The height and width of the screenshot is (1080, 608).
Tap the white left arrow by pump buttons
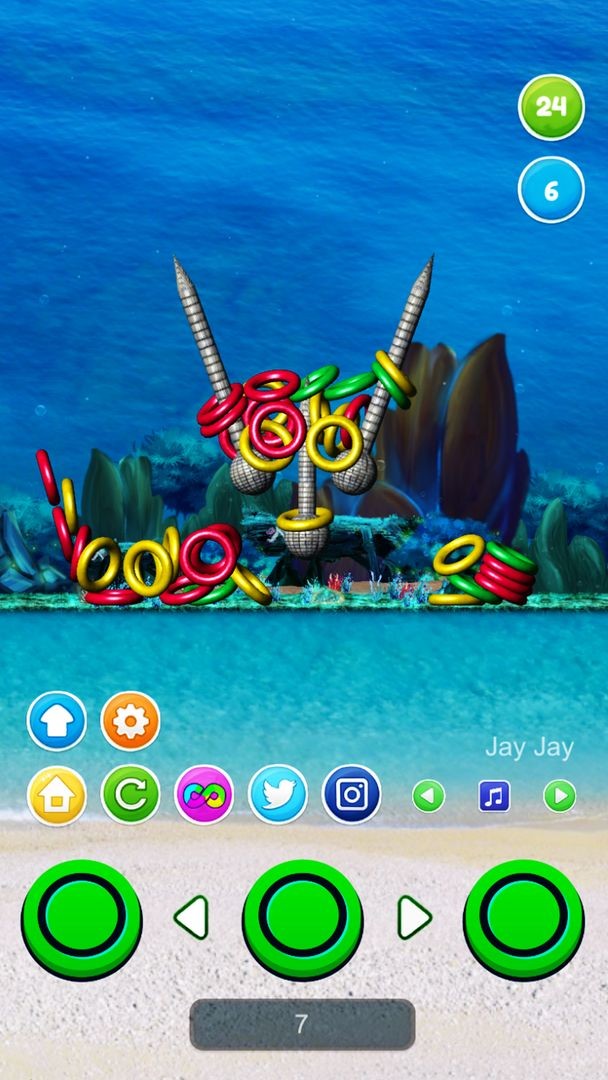pyautogui.click(x=191, y=917)
